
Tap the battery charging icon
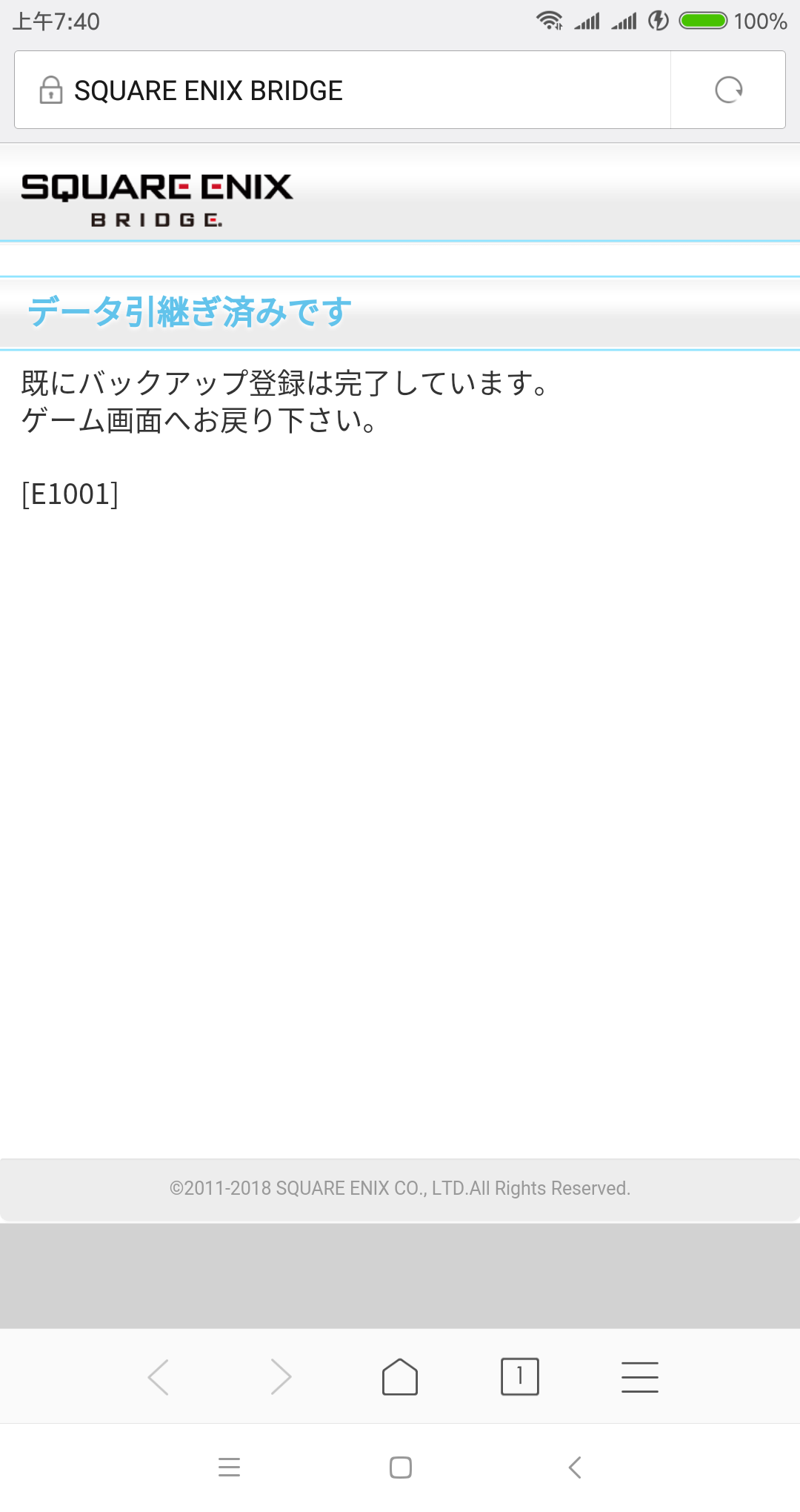656,21
